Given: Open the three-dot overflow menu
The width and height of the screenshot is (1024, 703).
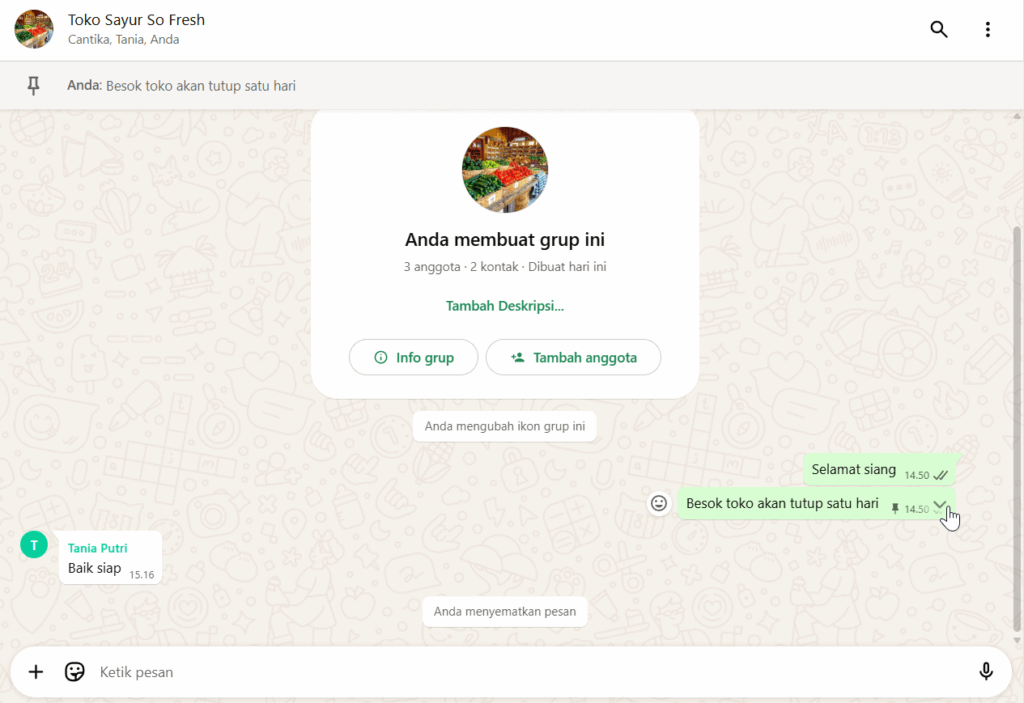Looking at the screenshot, I should click(x=987, y=29).
